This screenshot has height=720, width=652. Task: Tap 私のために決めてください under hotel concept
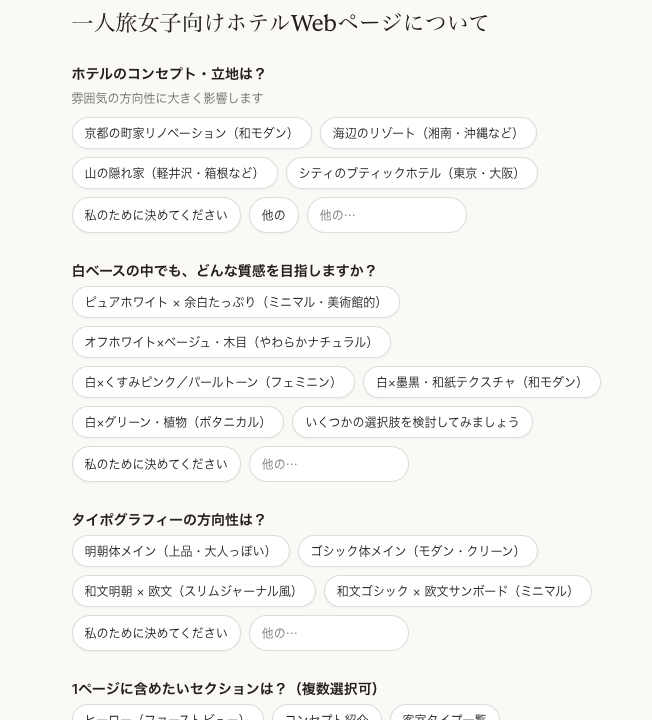156,215
